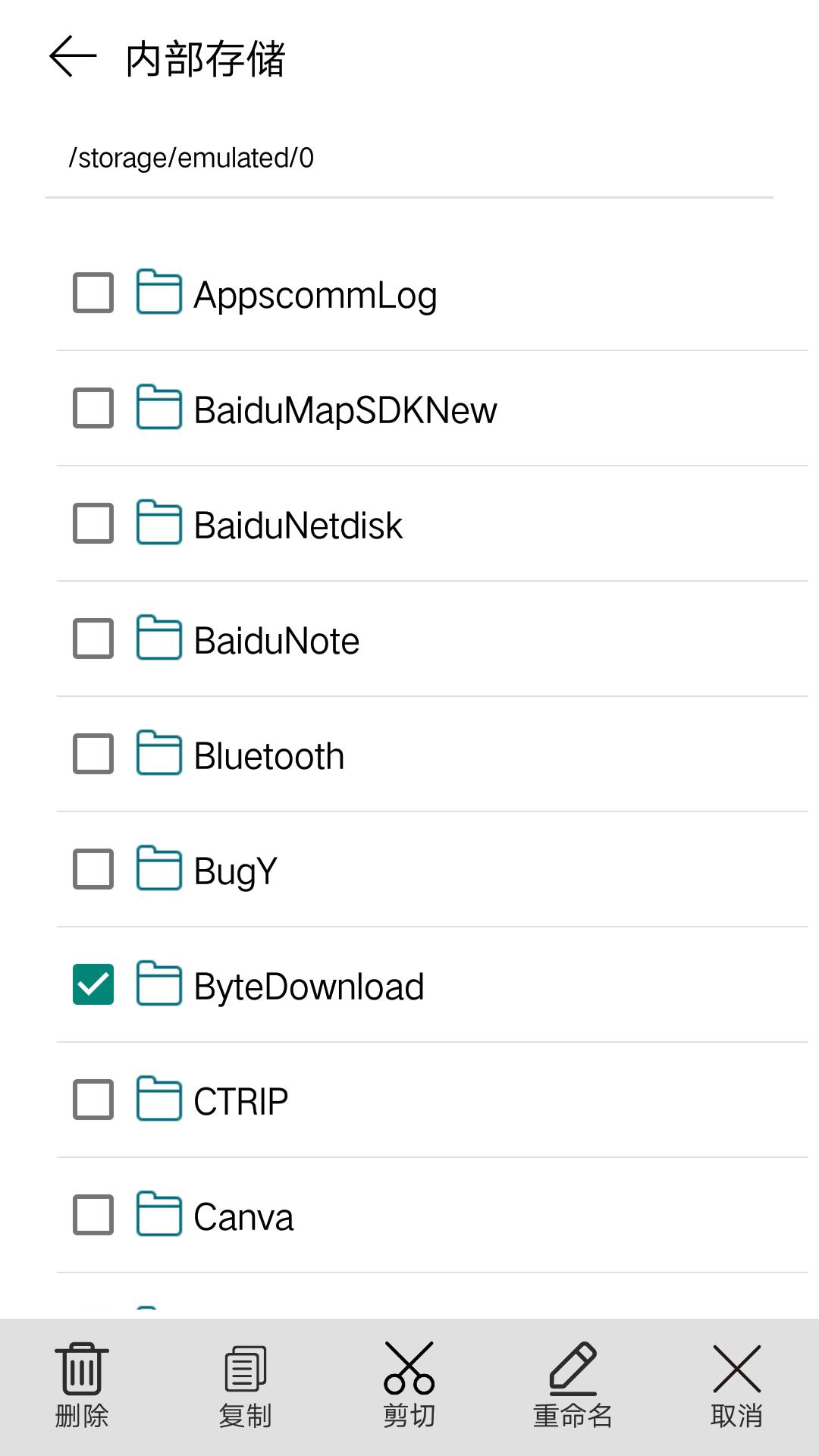This screenshot has width=819, height=1456.
Task: Select the Canva checkbox
Action: tap(93, 1215)
